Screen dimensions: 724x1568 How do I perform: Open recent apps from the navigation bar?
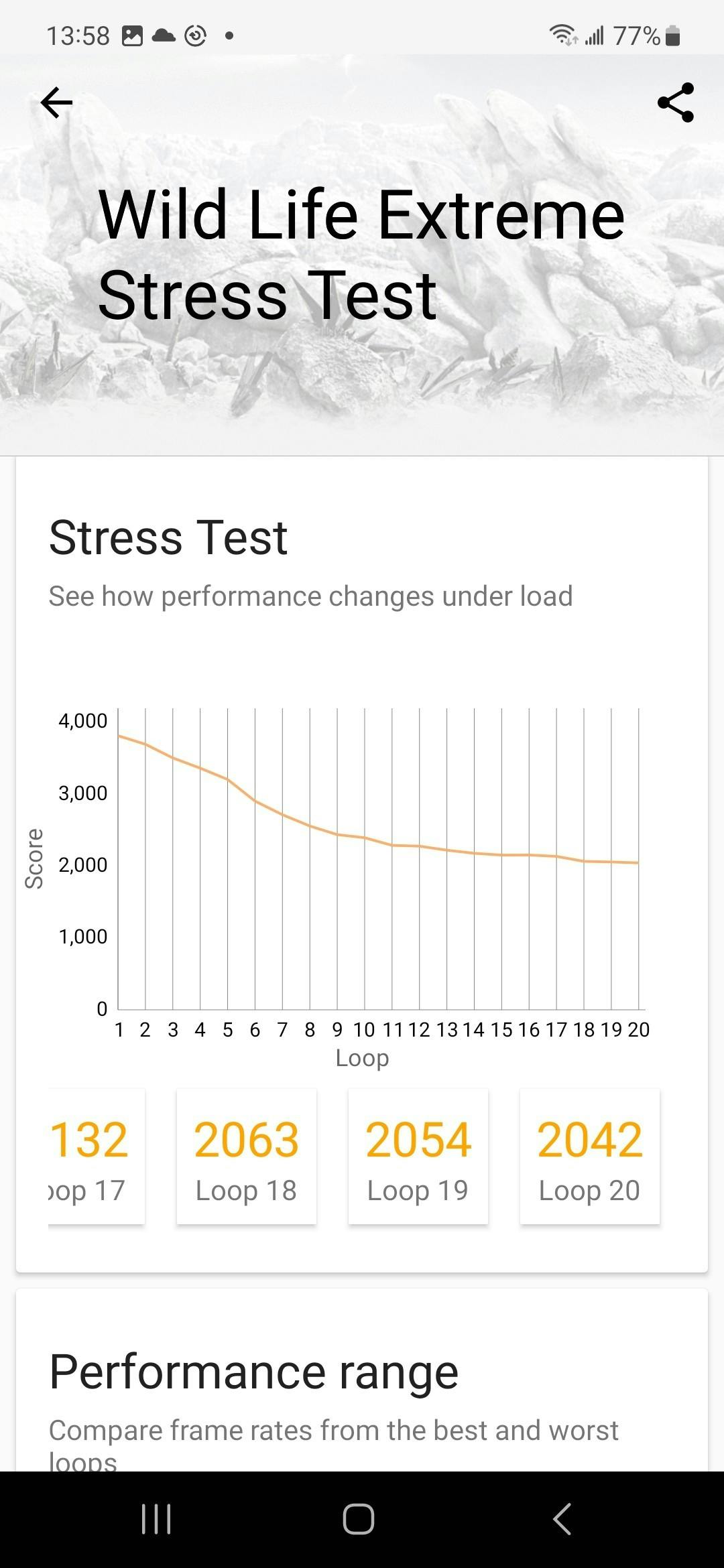click(156, 1518)
